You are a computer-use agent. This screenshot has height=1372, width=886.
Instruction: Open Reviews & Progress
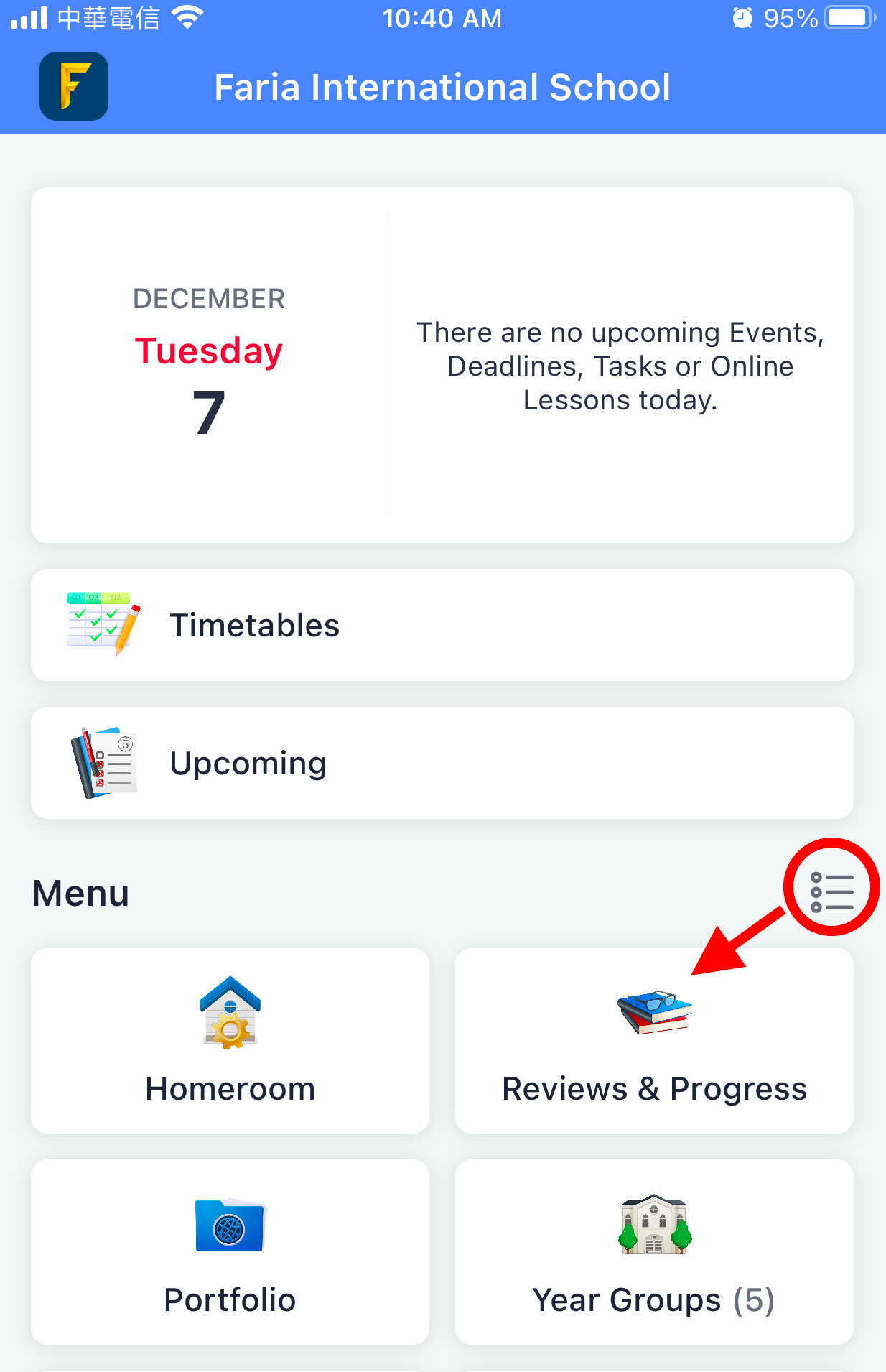coord(653,1040)
